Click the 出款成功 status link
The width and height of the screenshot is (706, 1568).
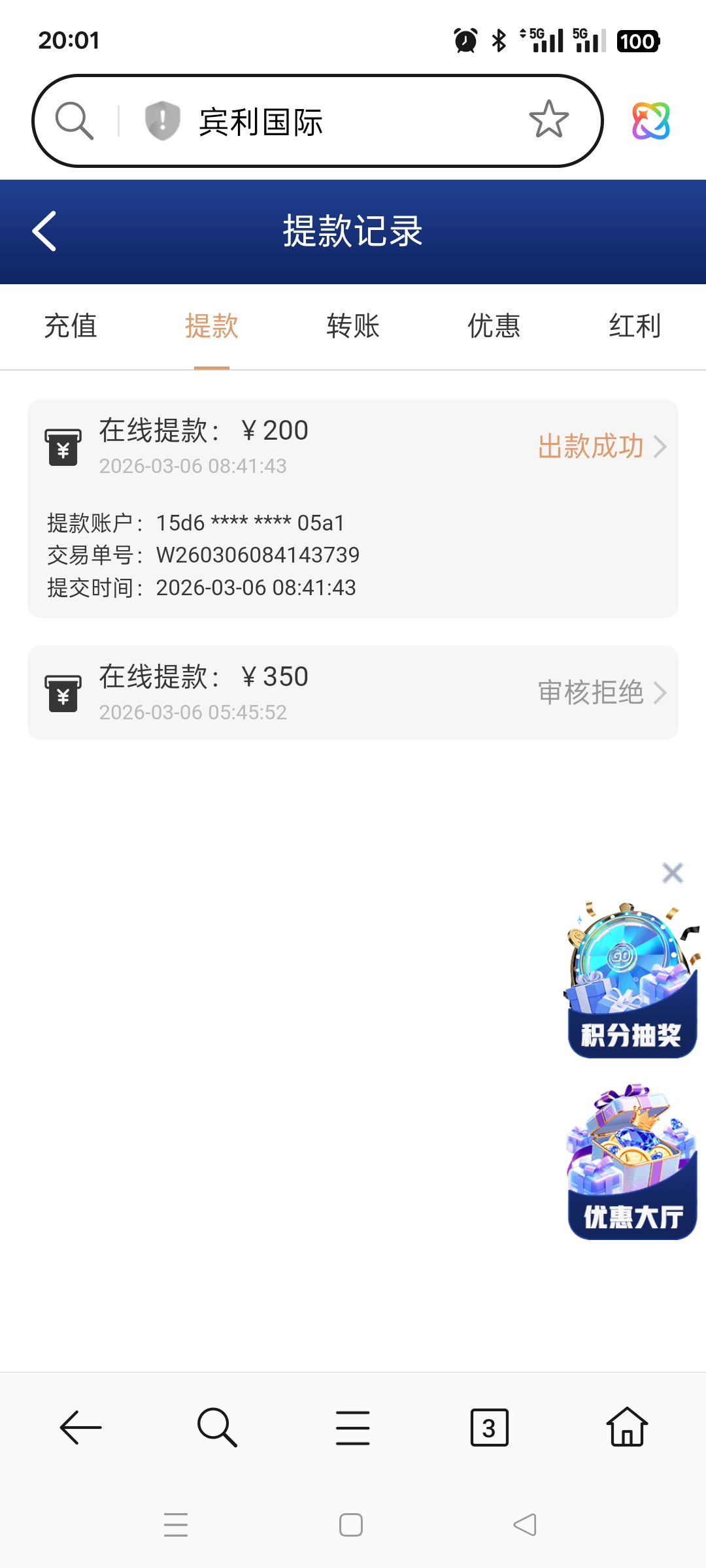[590, 446]
